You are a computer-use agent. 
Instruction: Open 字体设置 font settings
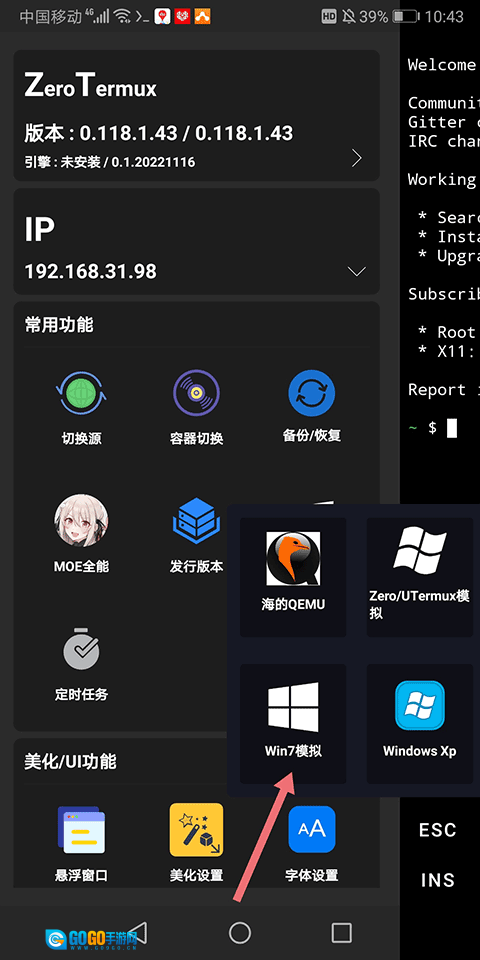point(312,844)
